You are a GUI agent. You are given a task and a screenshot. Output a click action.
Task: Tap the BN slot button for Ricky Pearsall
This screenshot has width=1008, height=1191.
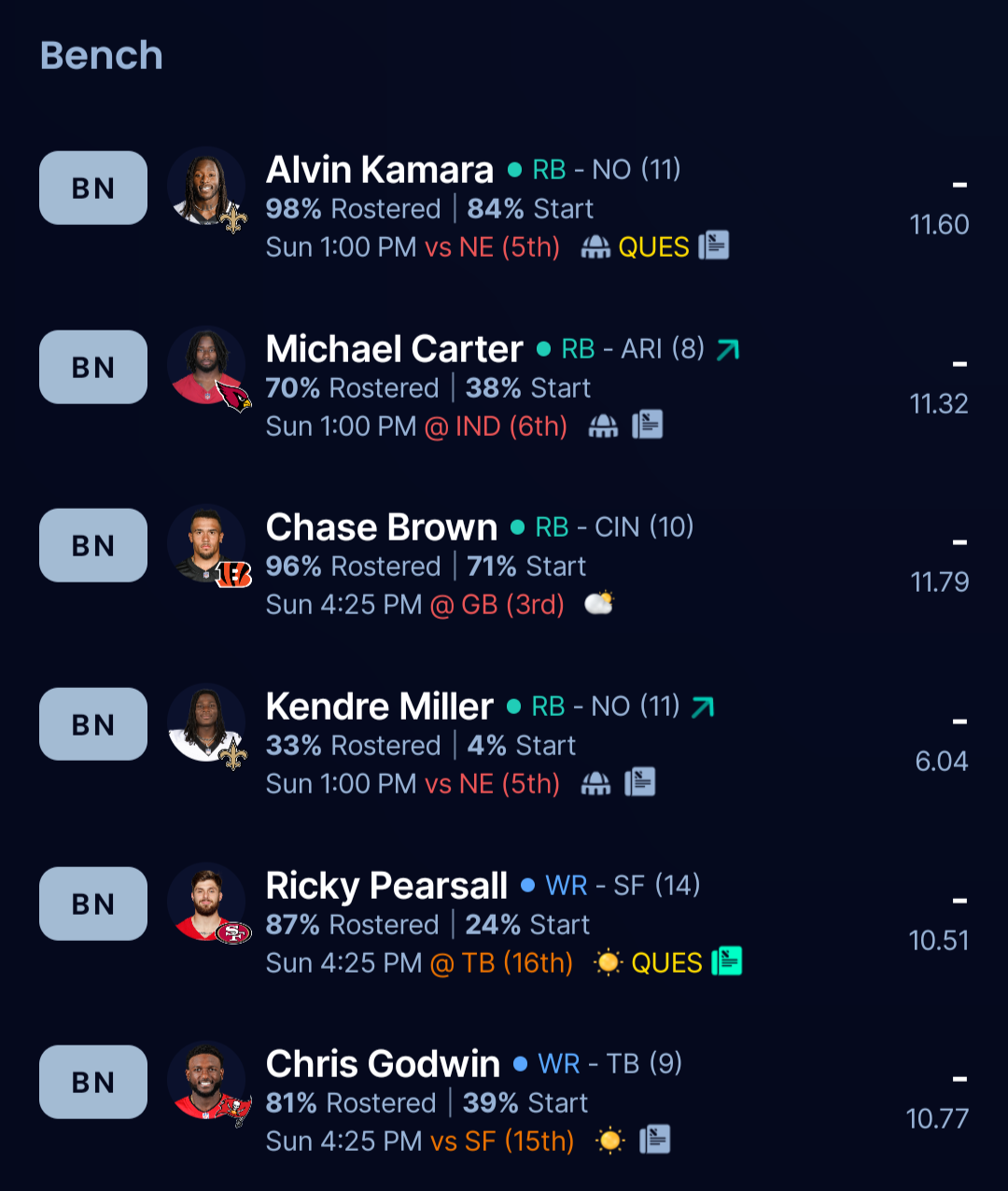tap(93, 904)
